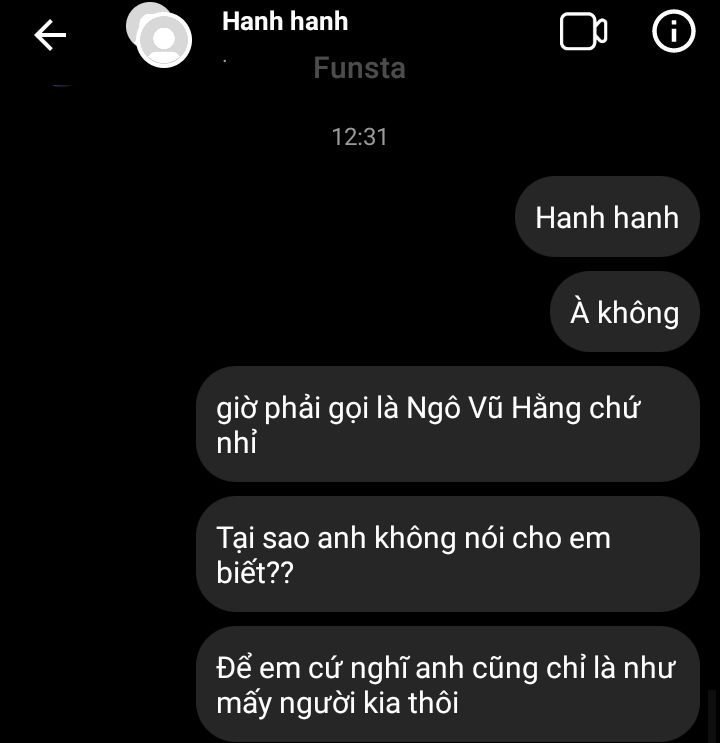Start a video call with Hanh hanh
Image resolution: width=720 pixels, height=743 pixels.
[583, 33]
